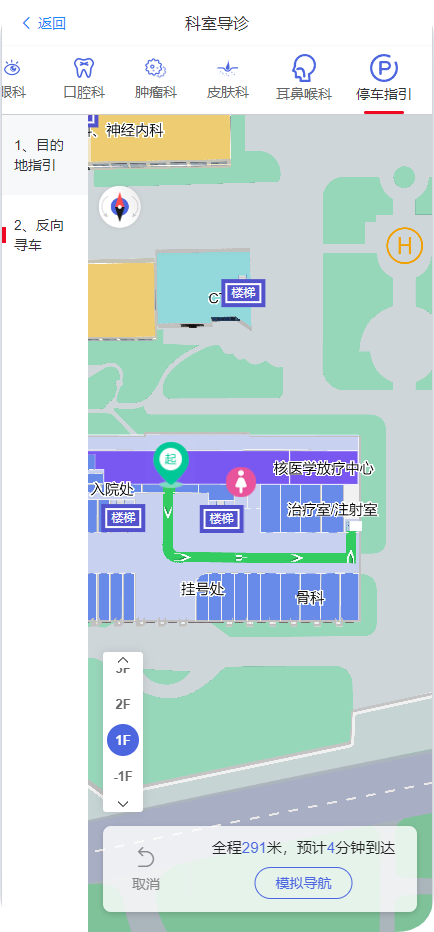Image resolution: width=434 pixels, height=932 pixels.
Task: Select floor 1F in the floor picker
Action: point(123,741)
